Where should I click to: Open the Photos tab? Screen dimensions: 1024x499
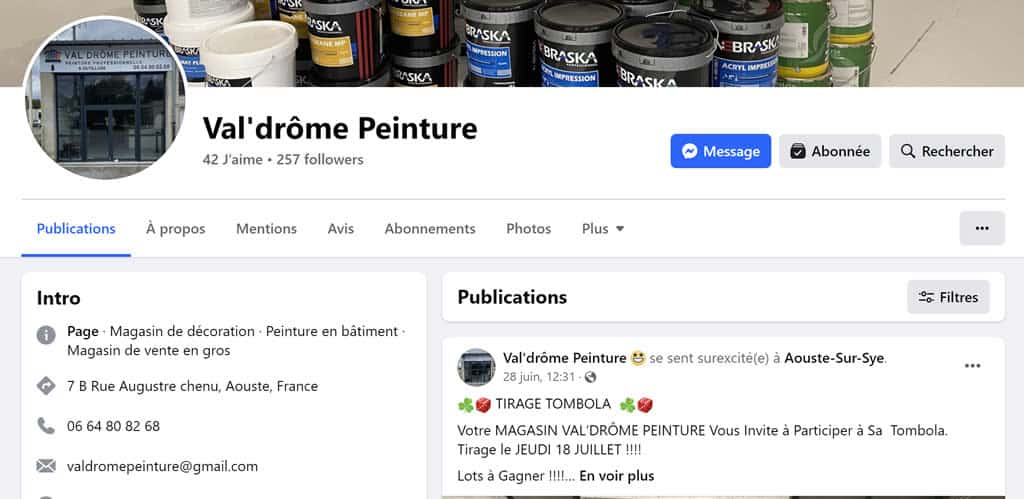click(528, 228)
